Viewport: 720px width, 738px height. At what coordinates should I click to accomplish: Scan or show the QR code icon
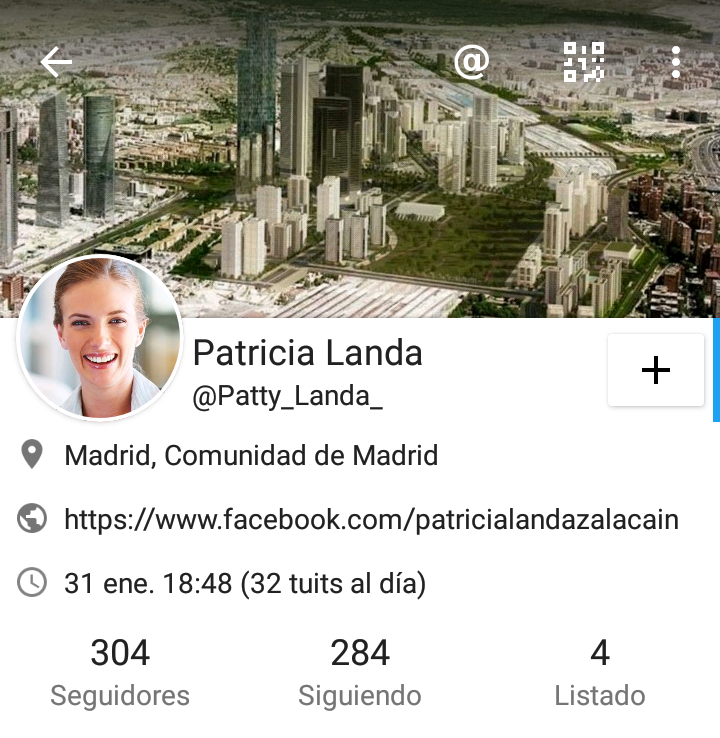(585, 61)
